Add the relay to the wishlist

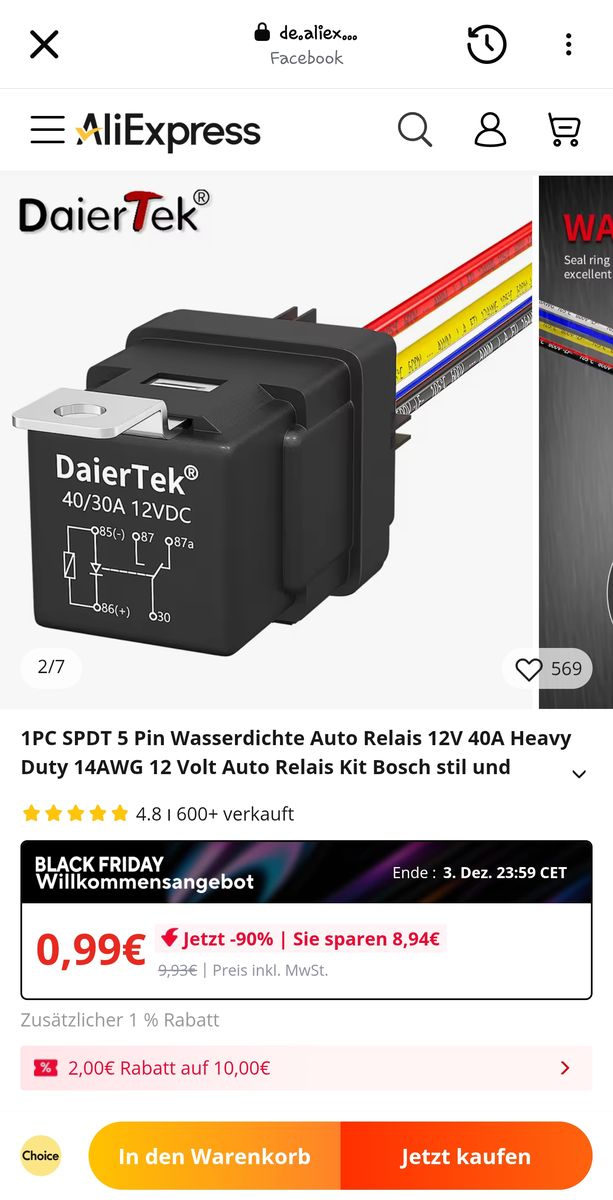tap(530, 669)
